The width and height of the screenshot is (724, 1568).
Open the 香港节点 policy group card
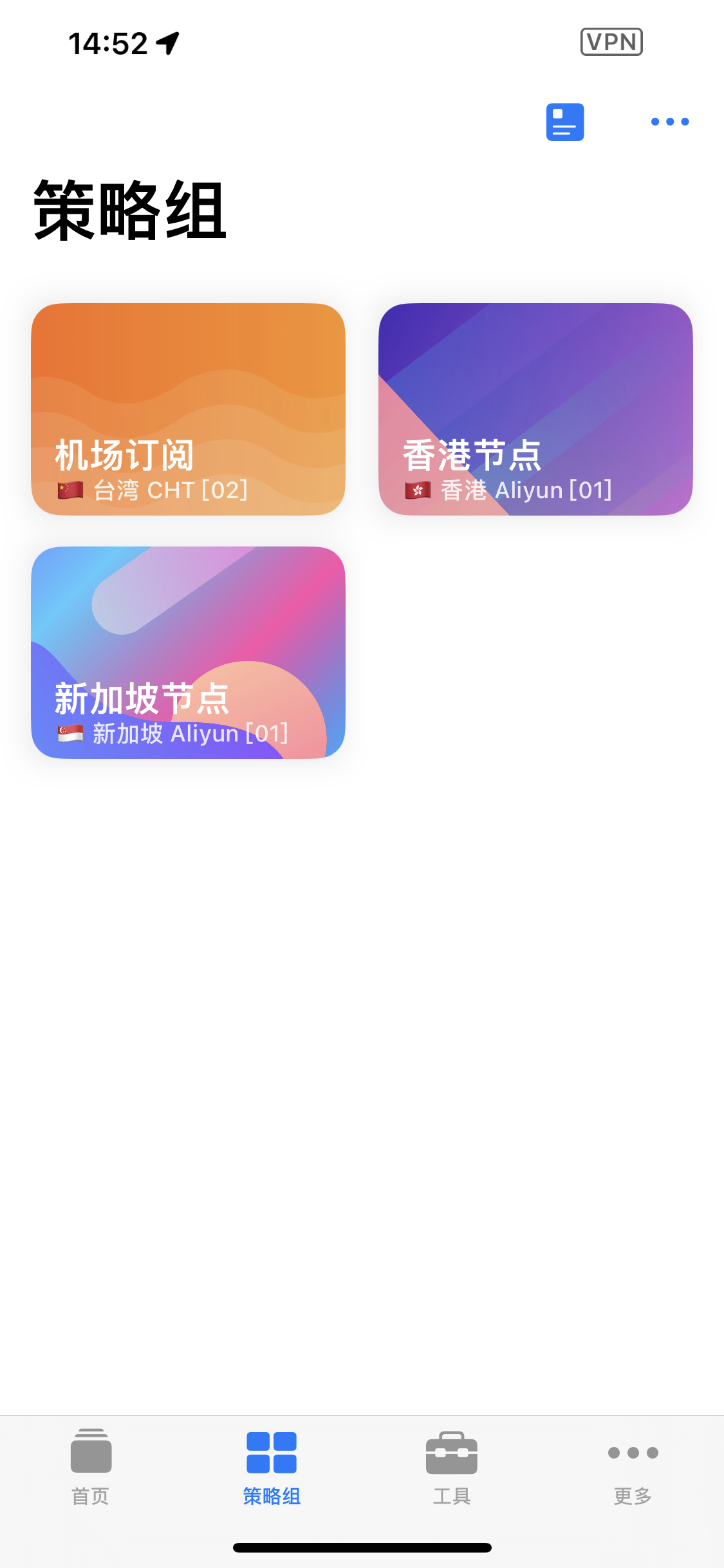535,409
